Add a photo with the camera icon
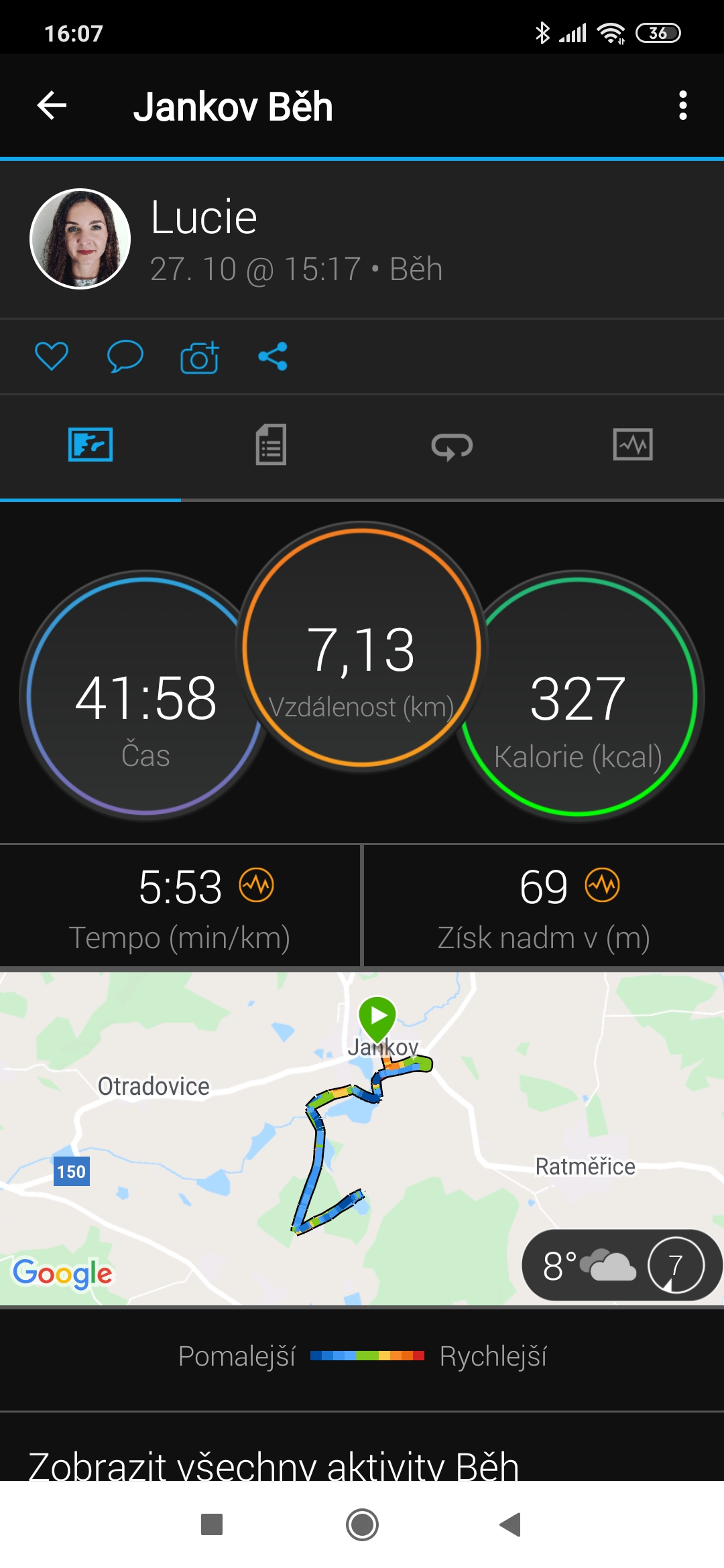This screenshot has height=1568, width=724. tap(199, 356)
